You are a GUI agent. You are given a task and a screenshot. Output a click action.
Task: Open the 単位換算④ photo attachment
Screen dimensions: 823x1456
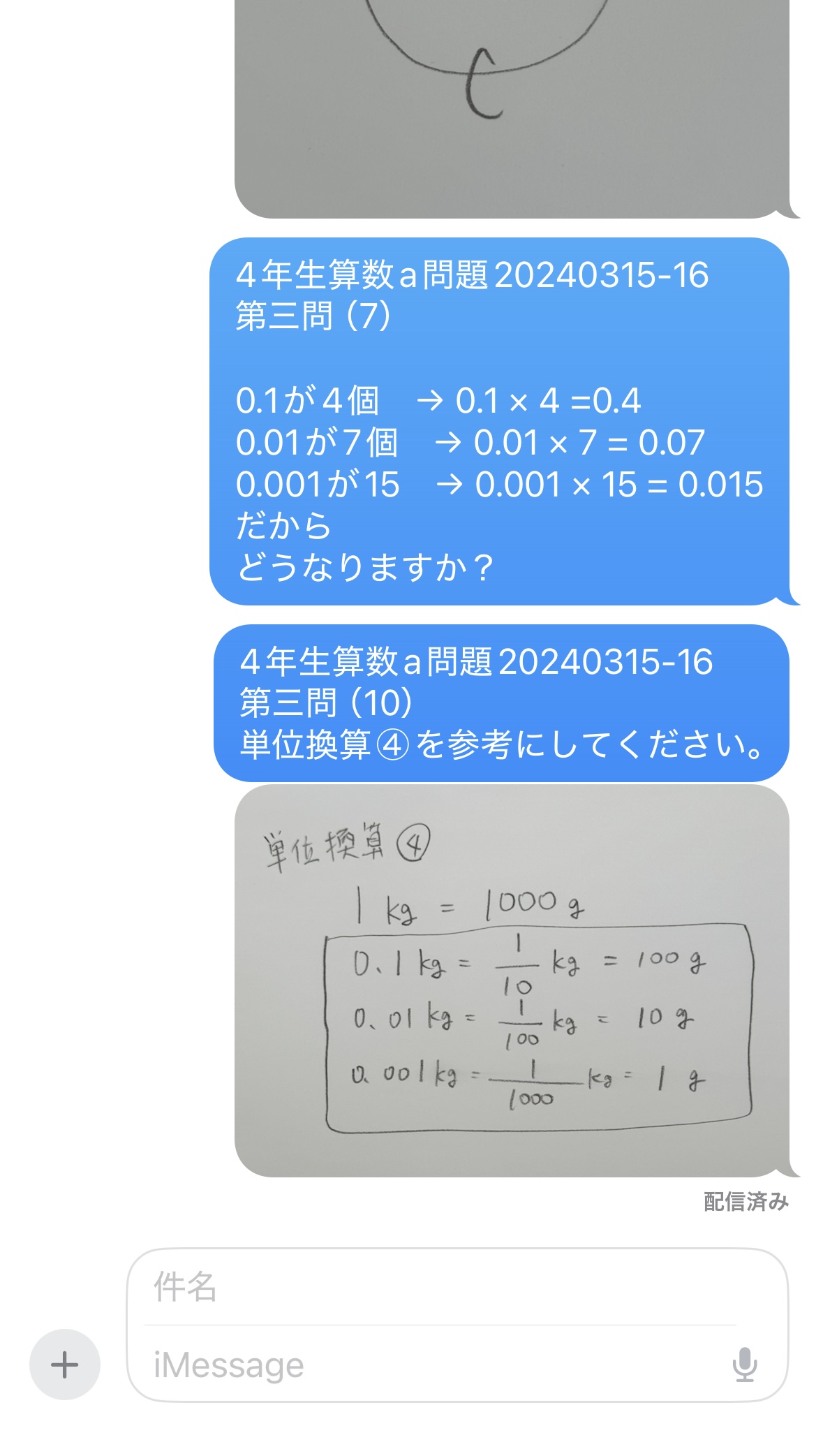coord(512,980)
